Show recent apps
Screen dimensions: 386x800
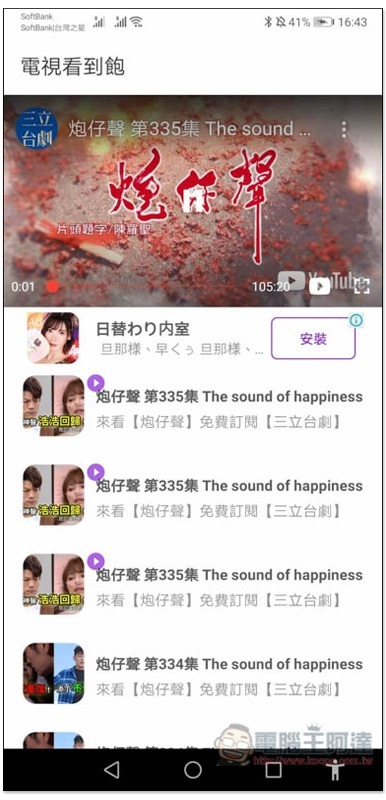[273, 770]
